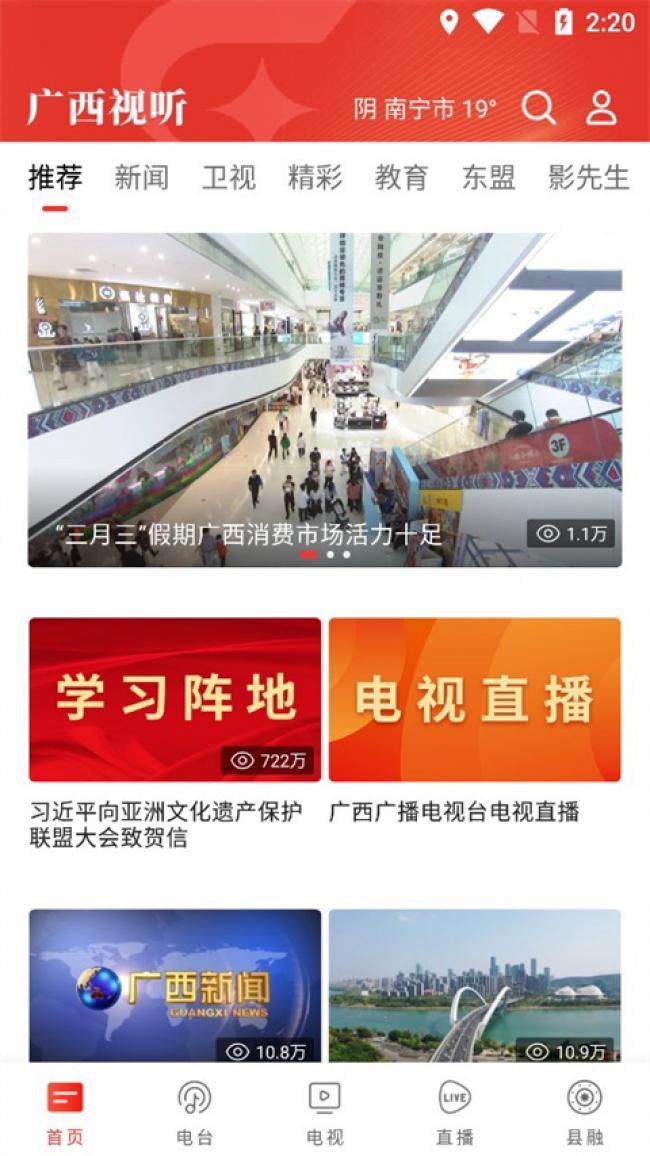Viewport: 650px width, 1156px height.
Task: Open the city bridge skyline video
Action: [475, 985]
